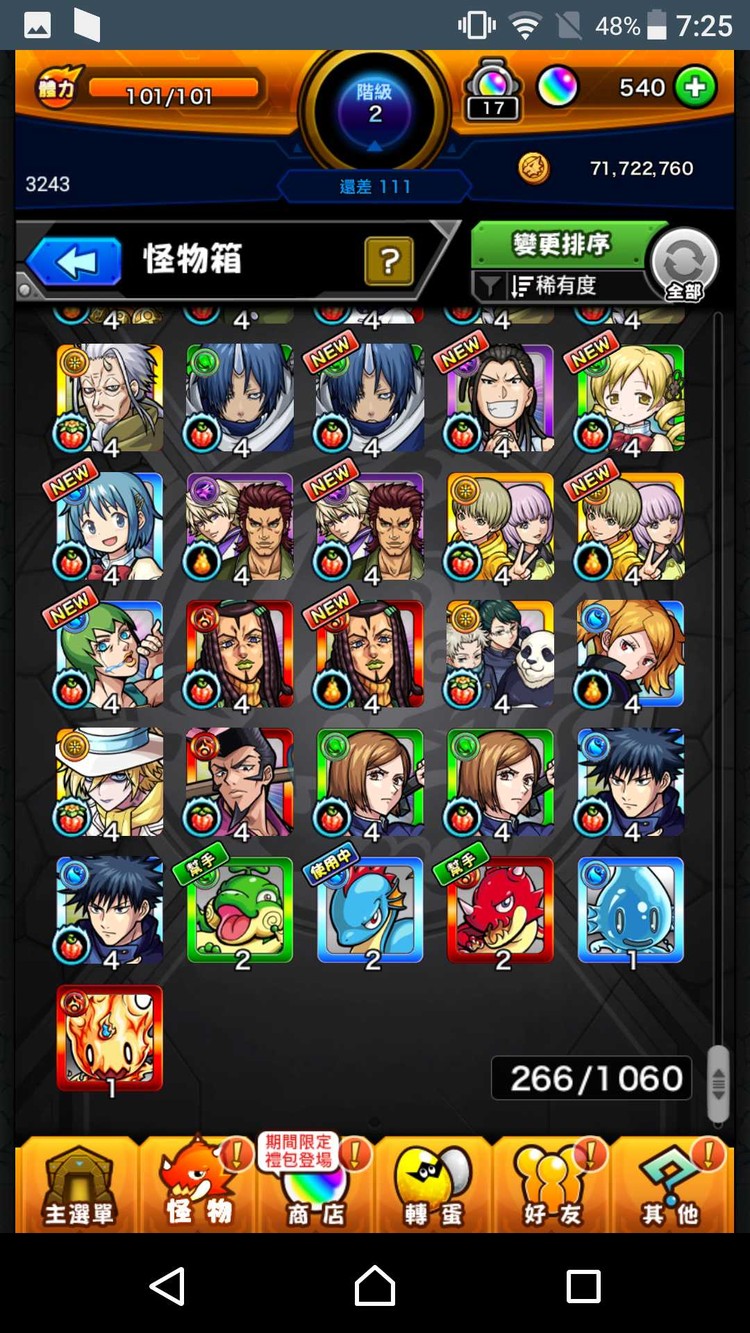Select the white-hat blonde monster tile
This screenshot has width=750, height=1333.
[110, 782]
